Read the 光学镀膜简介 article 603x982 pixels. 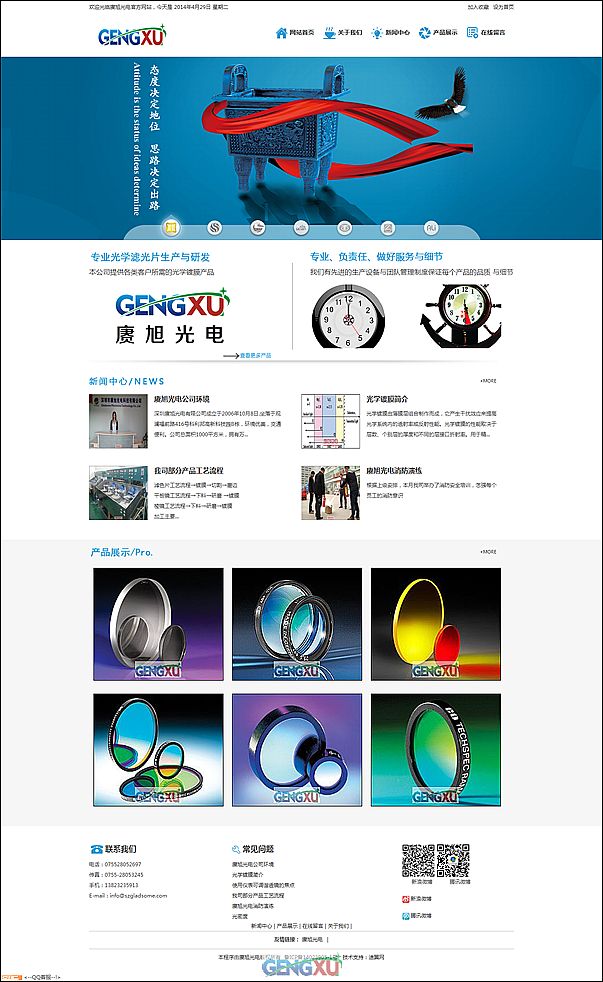(x=386, y=399)
